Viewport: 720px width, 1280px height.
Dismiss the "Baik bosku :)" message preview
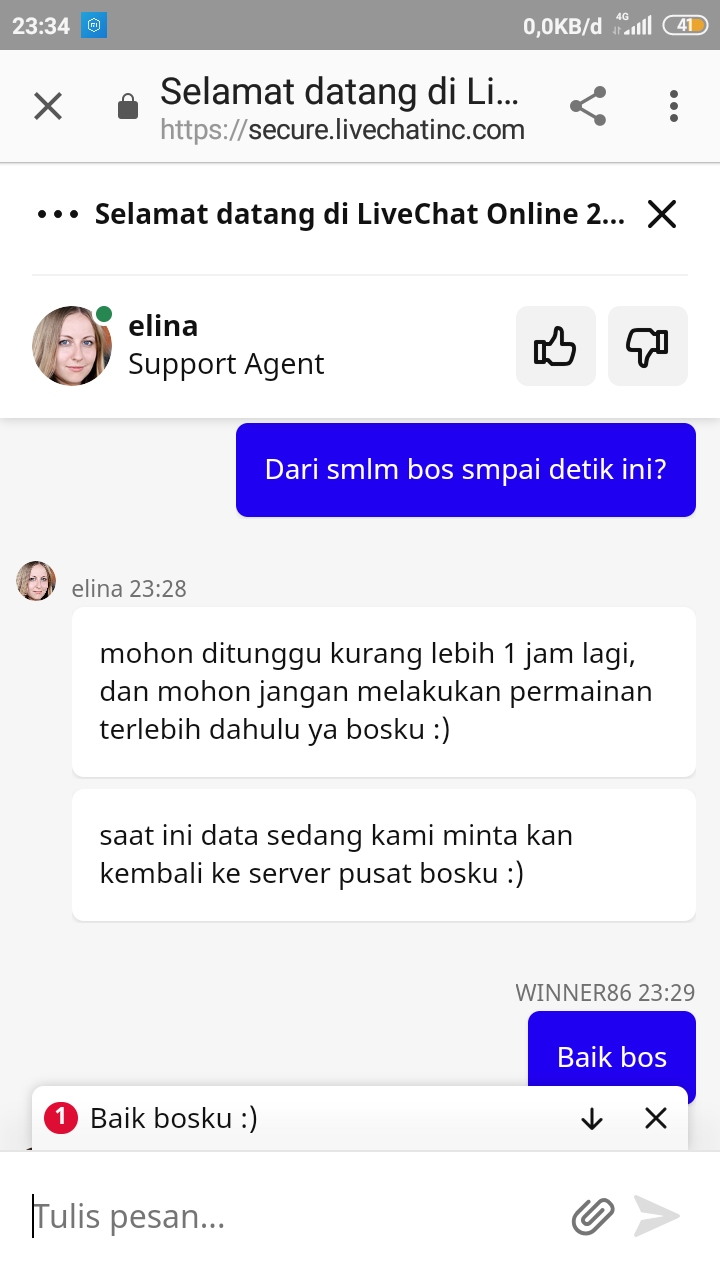(x=656, y=1119)
